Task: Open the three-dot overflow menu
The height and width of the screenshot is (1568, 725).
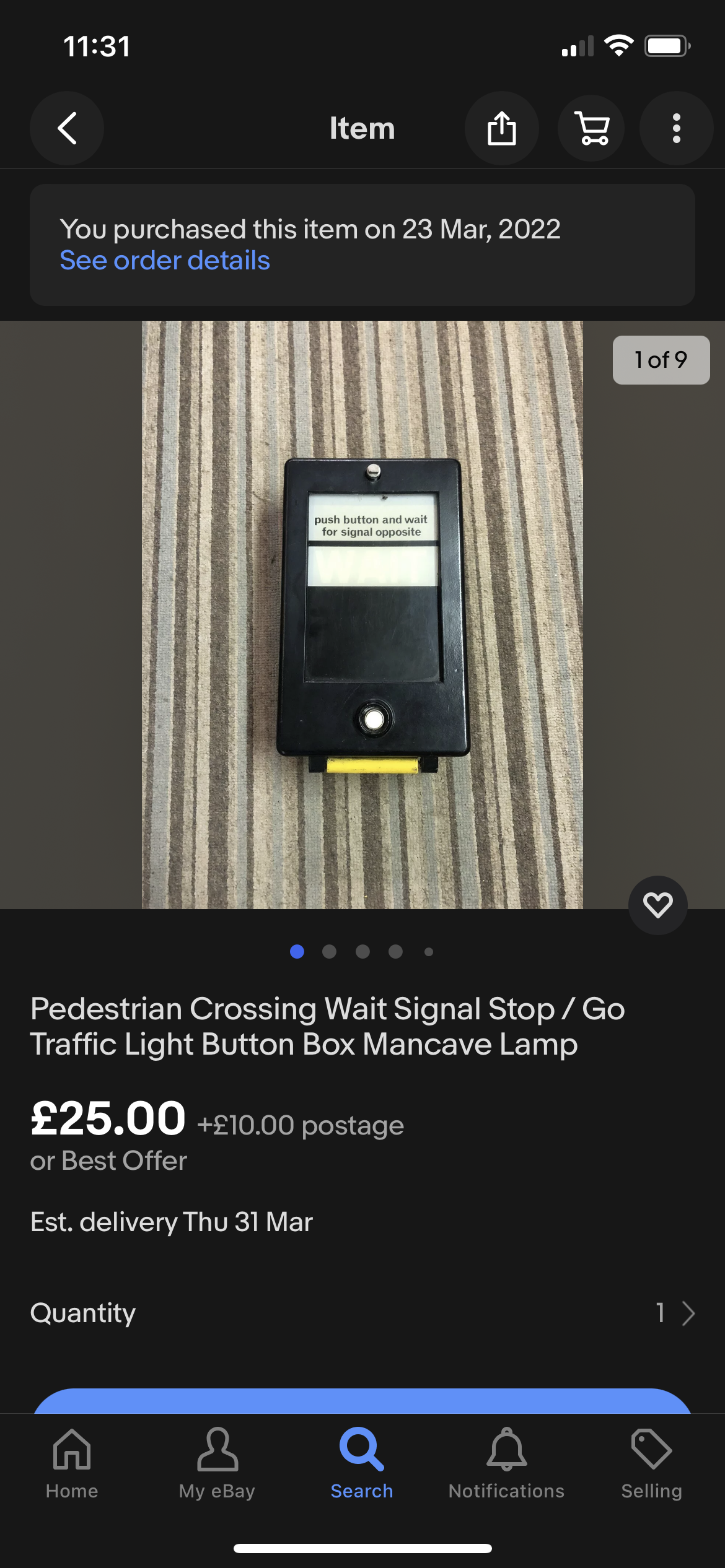Action: point(677,128)
